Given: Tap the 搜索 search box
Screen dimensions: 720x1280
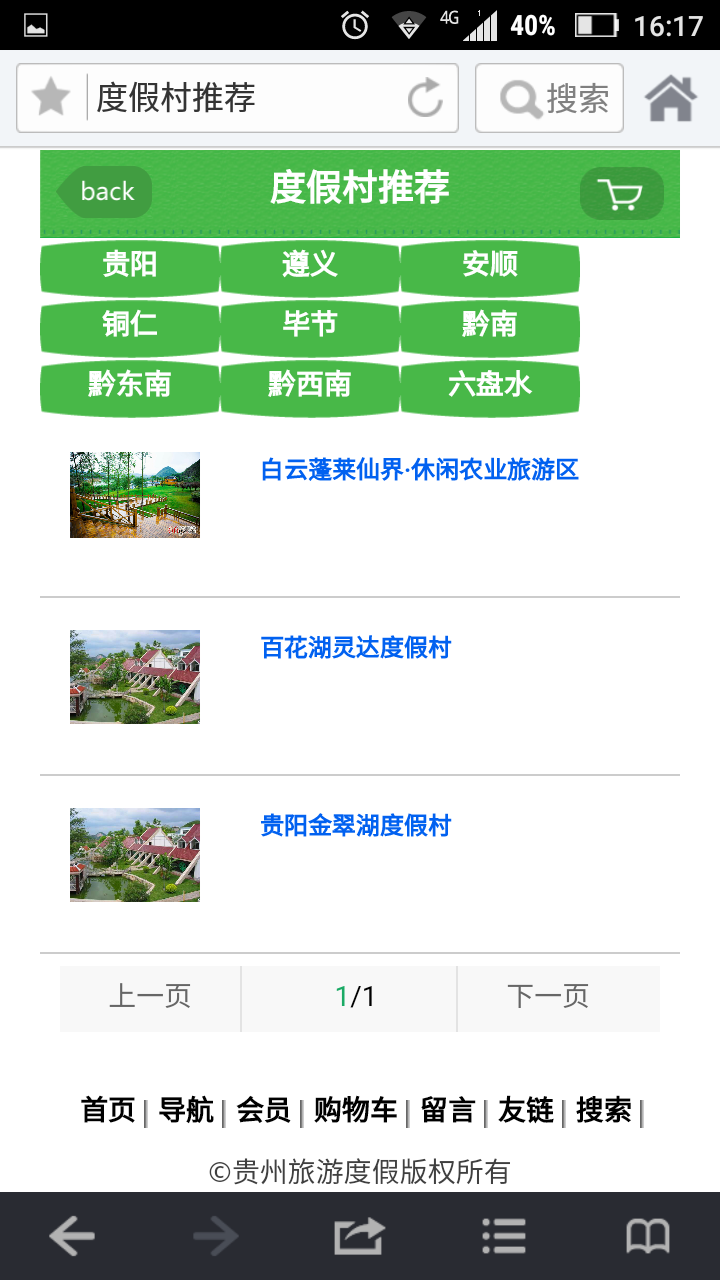Looking at the screenshot, I should [550, 98].
